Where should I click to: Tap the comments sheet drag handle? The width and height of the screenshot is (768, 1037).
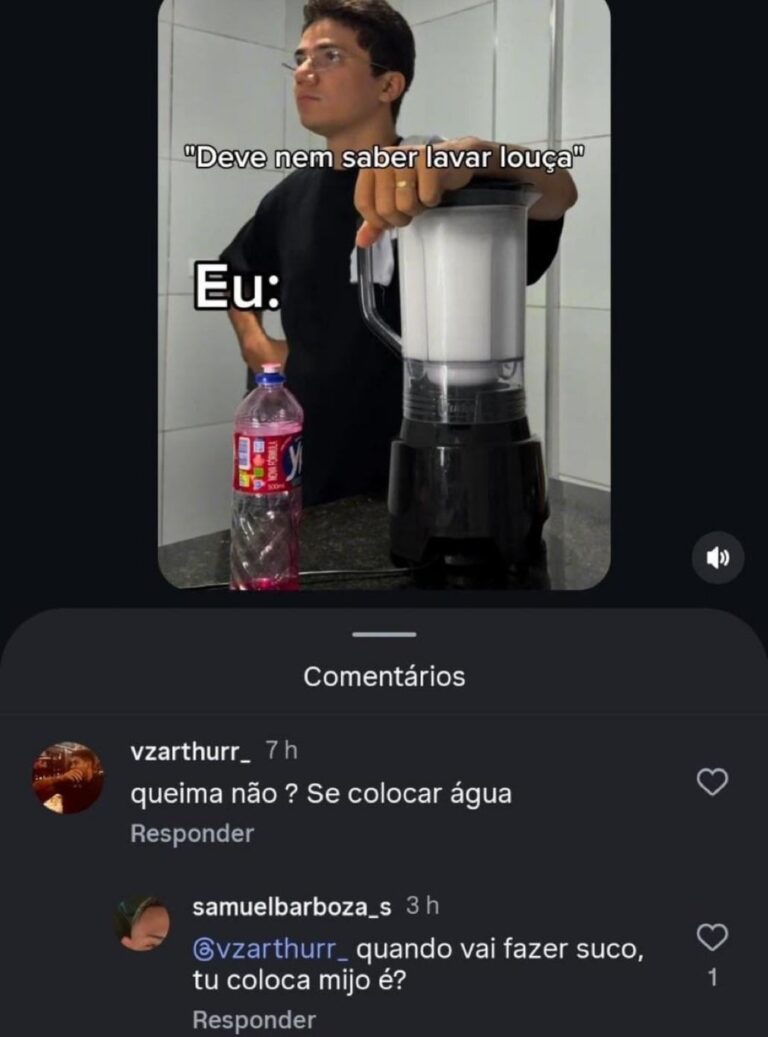pos(384,634)
